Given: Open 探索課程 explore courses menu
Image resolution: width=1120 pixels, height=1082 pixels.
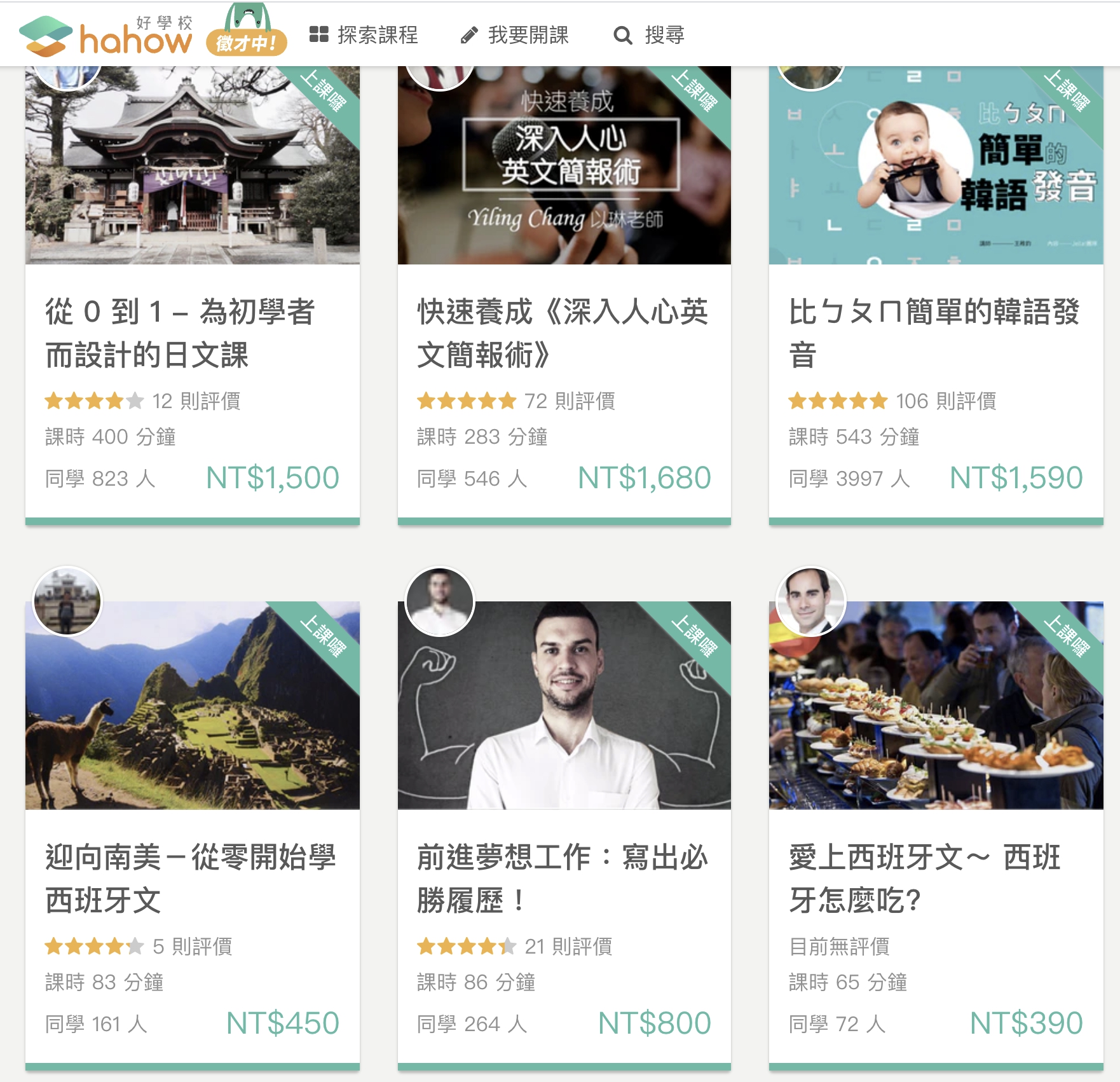Looking at the screenshot, I should pyautogui.click(x=364, y=35).
